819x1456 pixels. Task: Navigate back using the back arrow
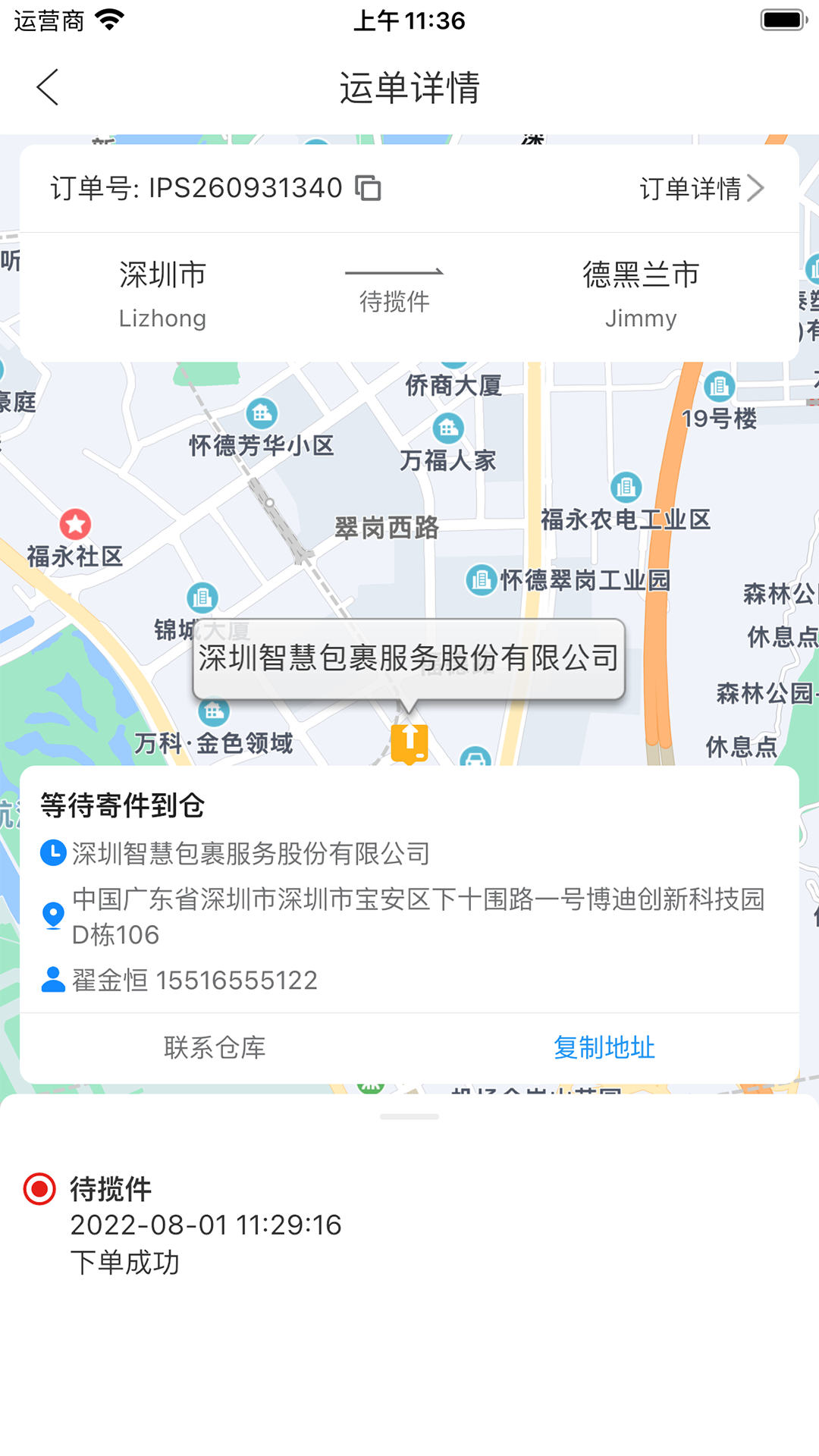pos(48,87)
